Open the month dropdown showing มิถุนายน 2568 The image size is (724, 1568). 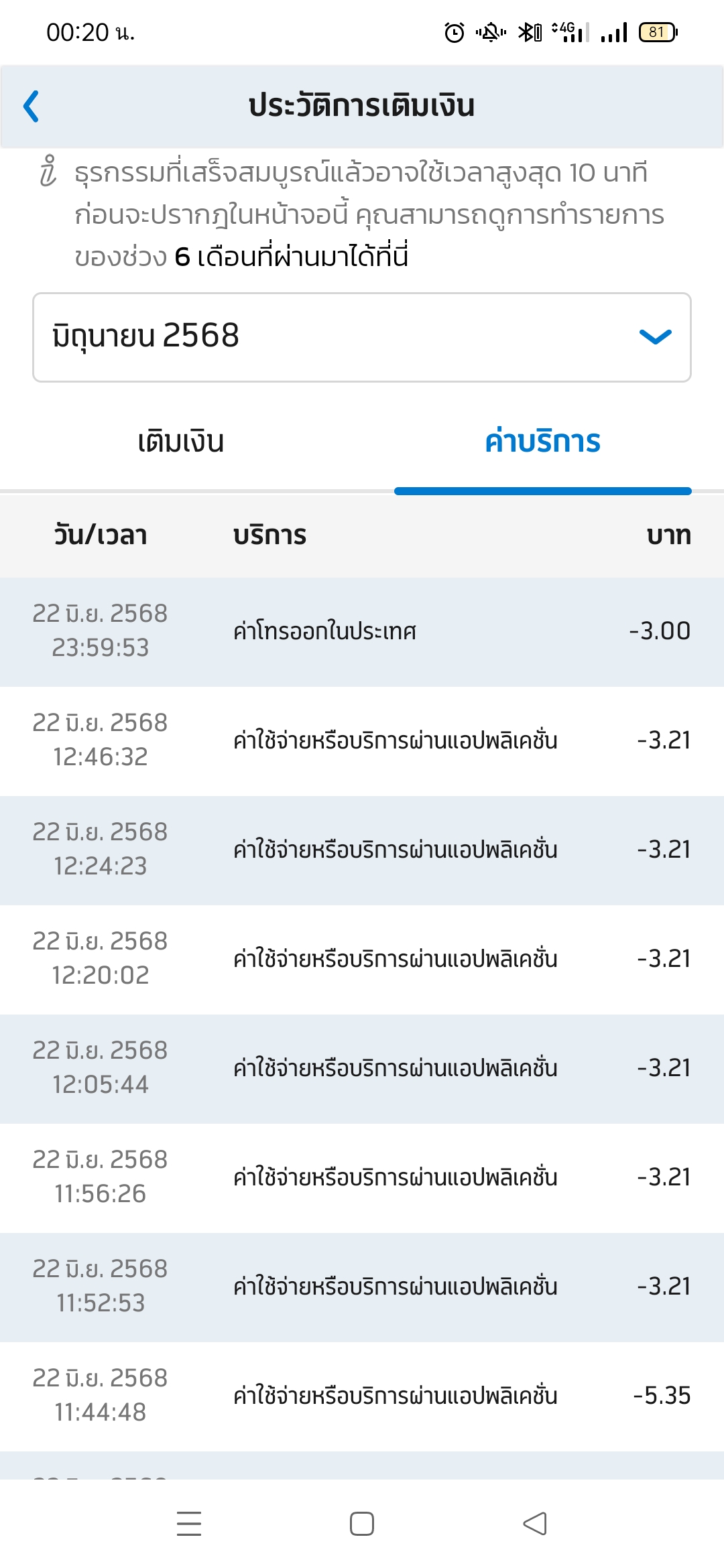click(362, 337)
